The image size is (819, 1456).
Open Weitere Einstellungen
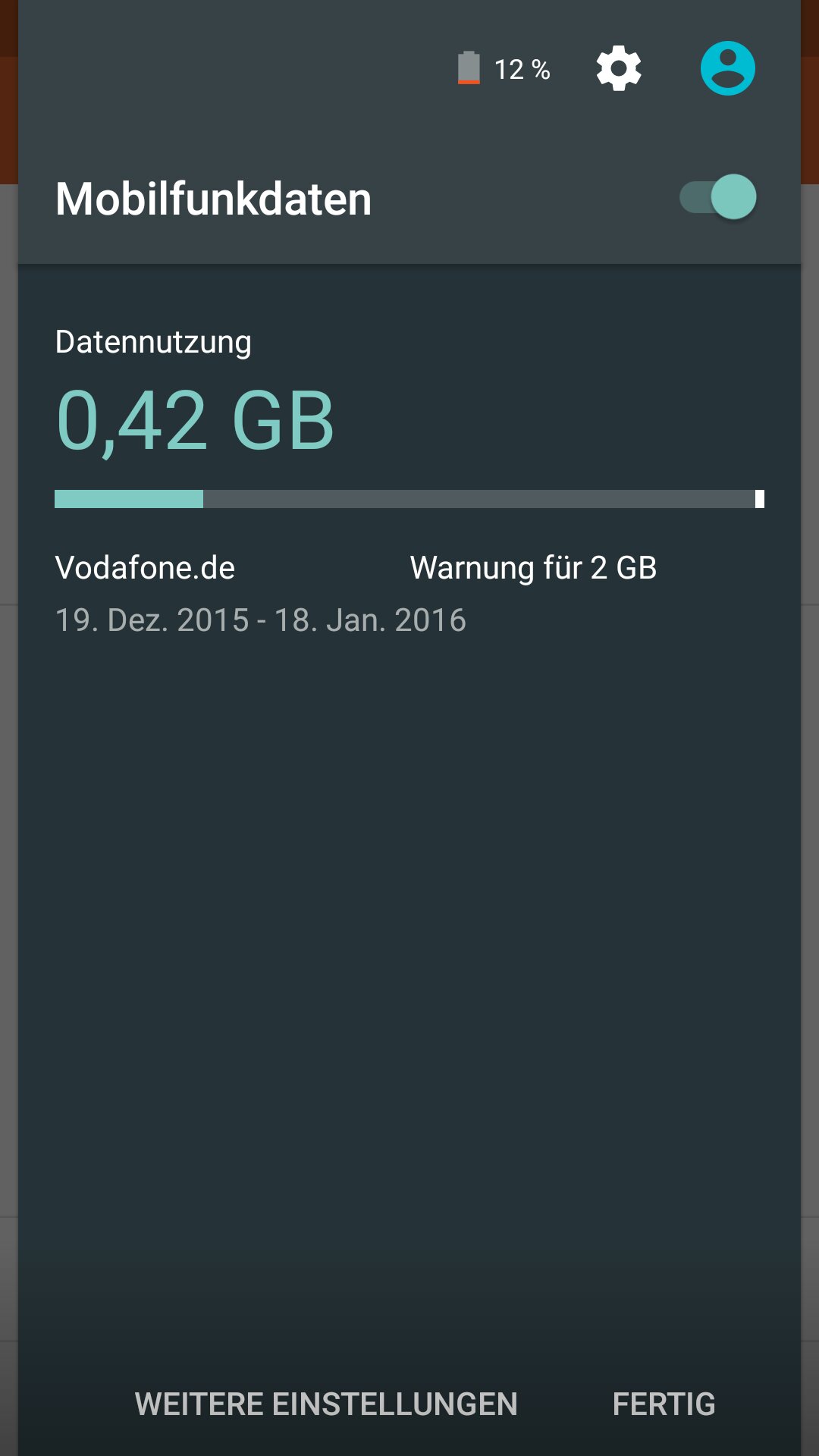click(x=326, y=1404)
